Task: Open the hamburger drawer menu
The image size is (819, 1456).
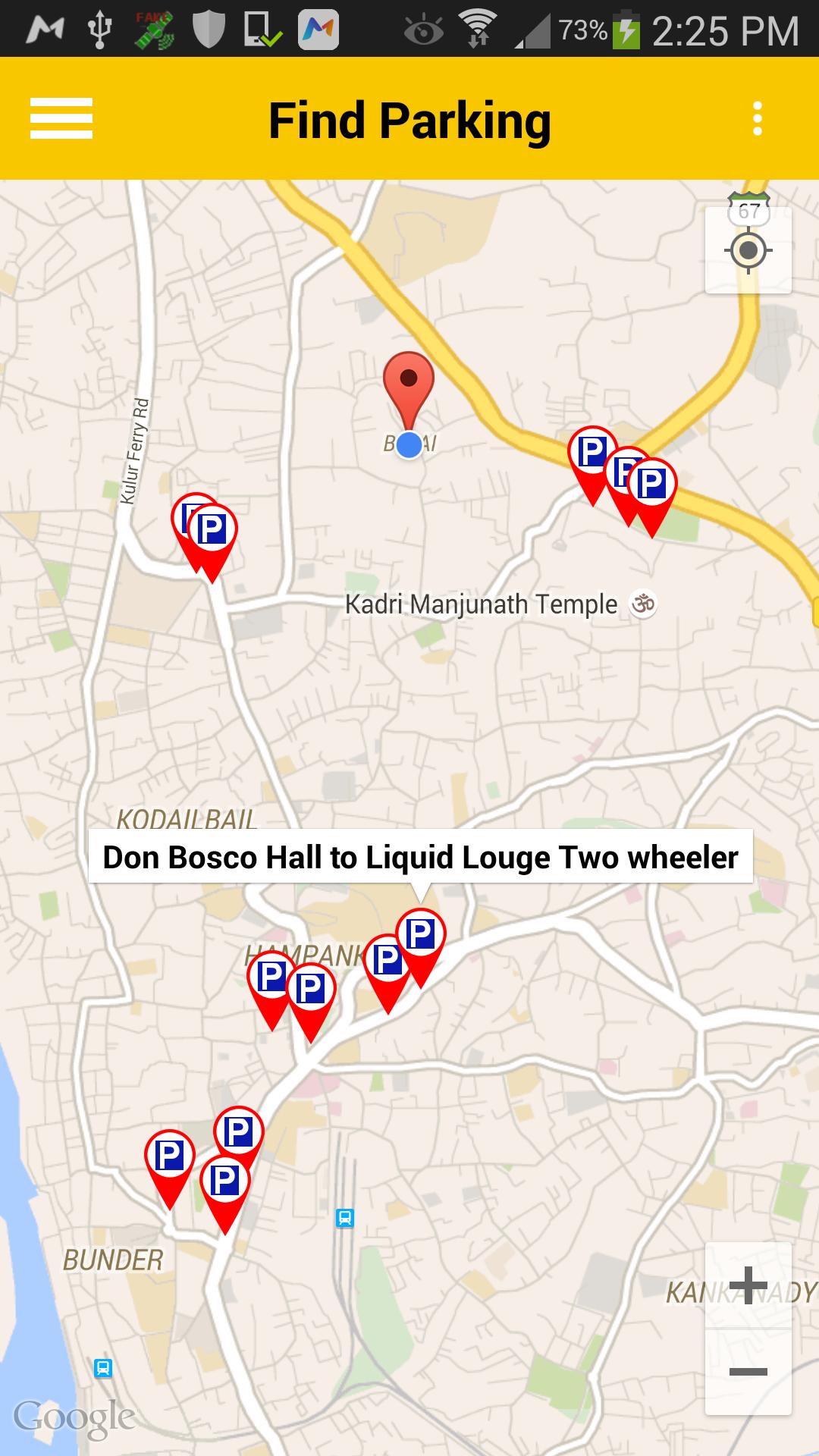Action: tap(61, 119)
